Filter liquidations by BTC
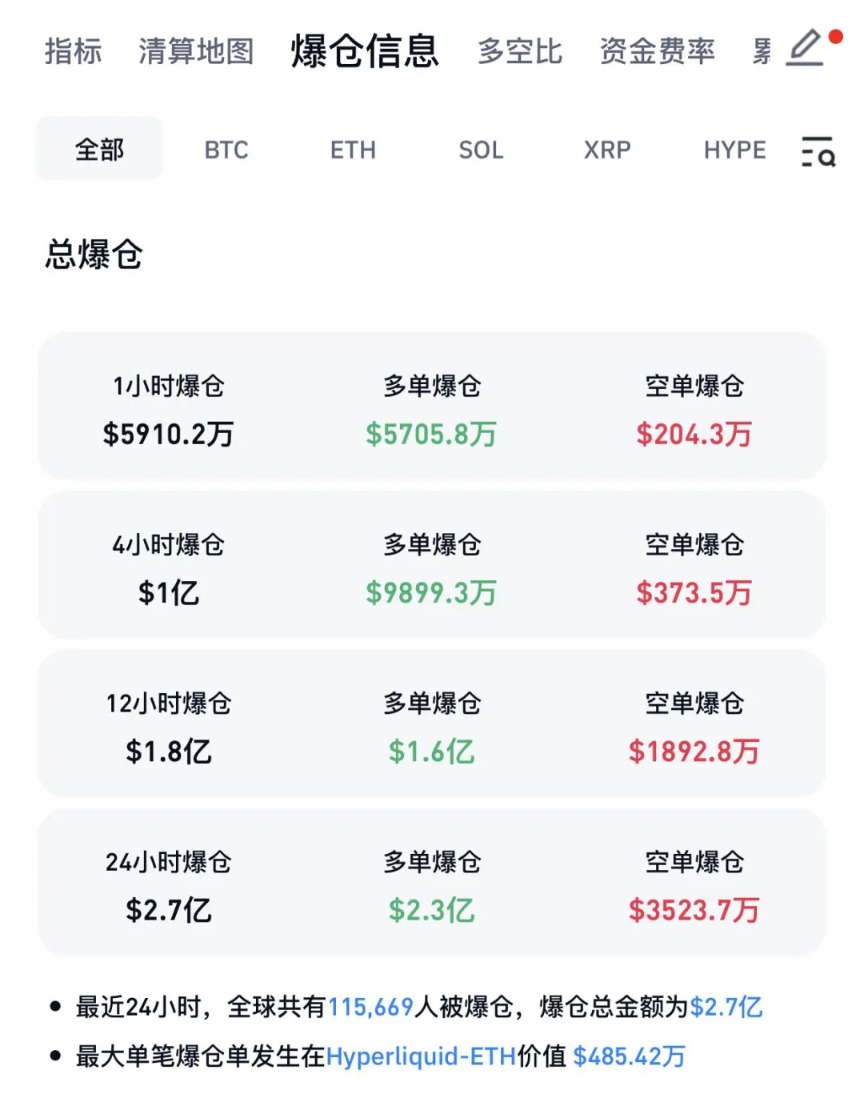The height and width of the screenshot is (1094, 864). [226, 149]
